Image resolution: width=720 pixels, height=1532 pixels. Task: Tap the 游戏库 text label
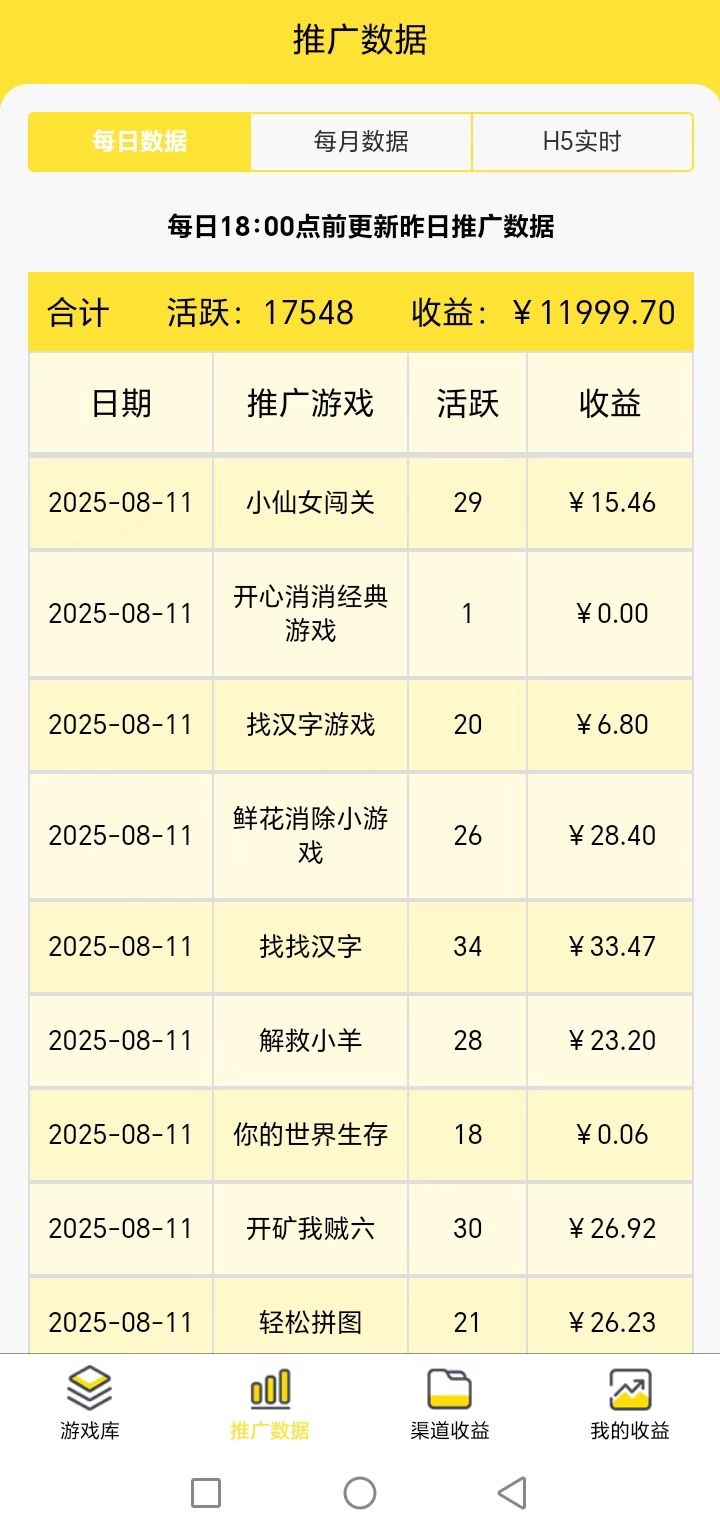pyautogui.click(x=87, y=1428)
